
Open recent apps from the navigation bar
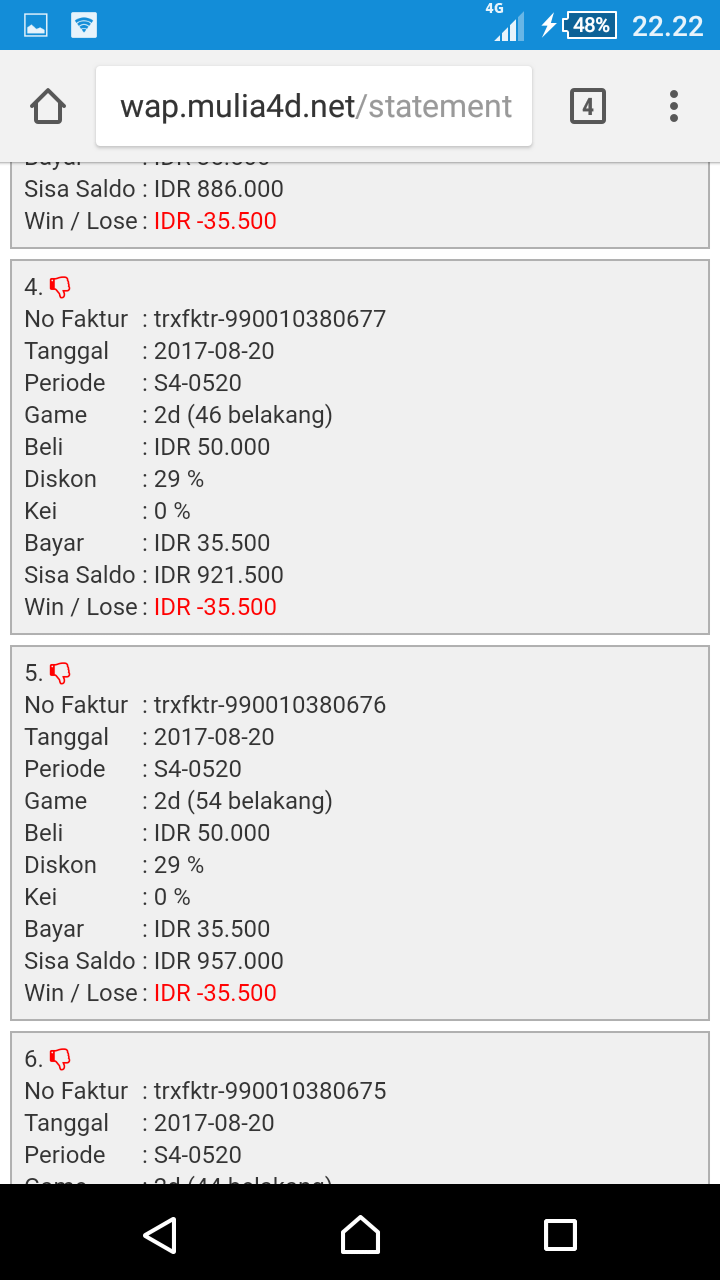[560, 1234]
